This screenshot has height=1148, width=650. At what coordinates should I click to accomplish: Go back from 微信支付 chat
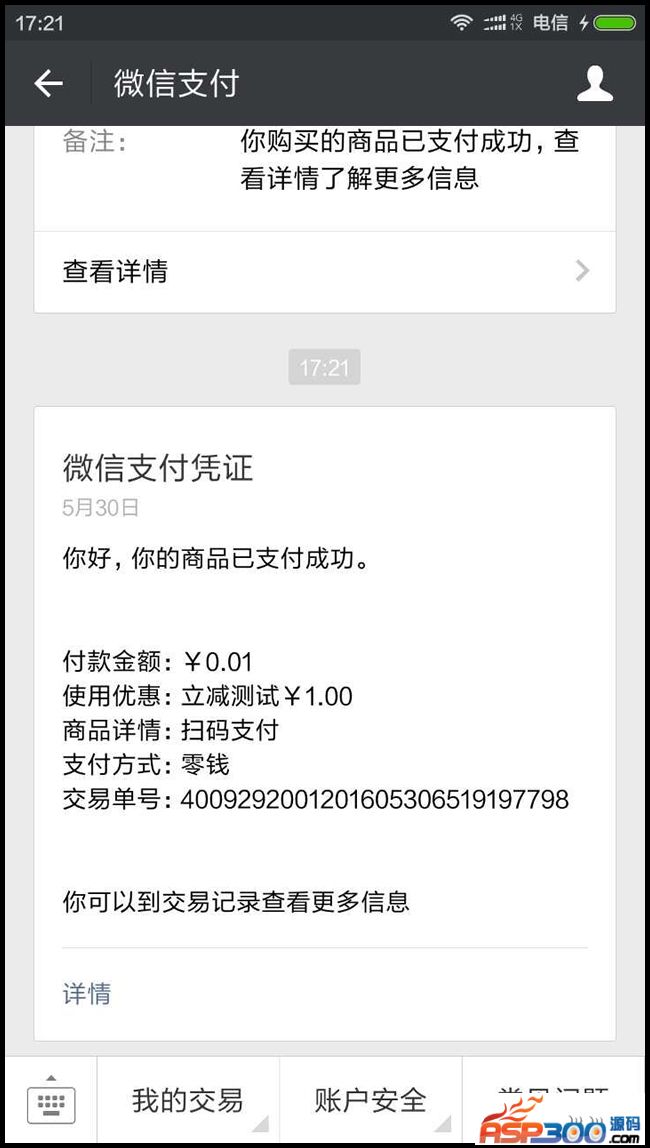coord(48,84)
